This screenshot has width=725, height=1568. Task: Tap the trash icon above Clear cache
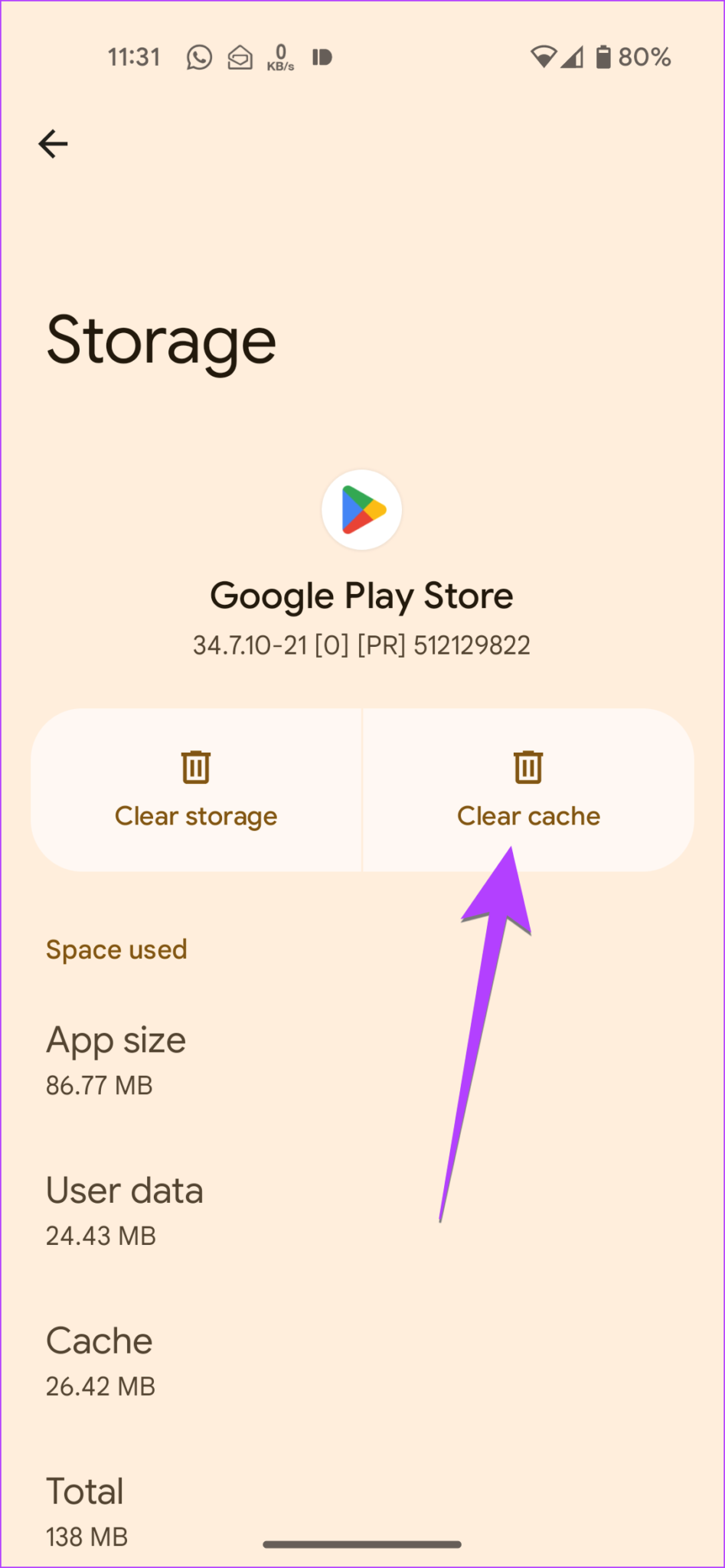(x=528, y=766)
